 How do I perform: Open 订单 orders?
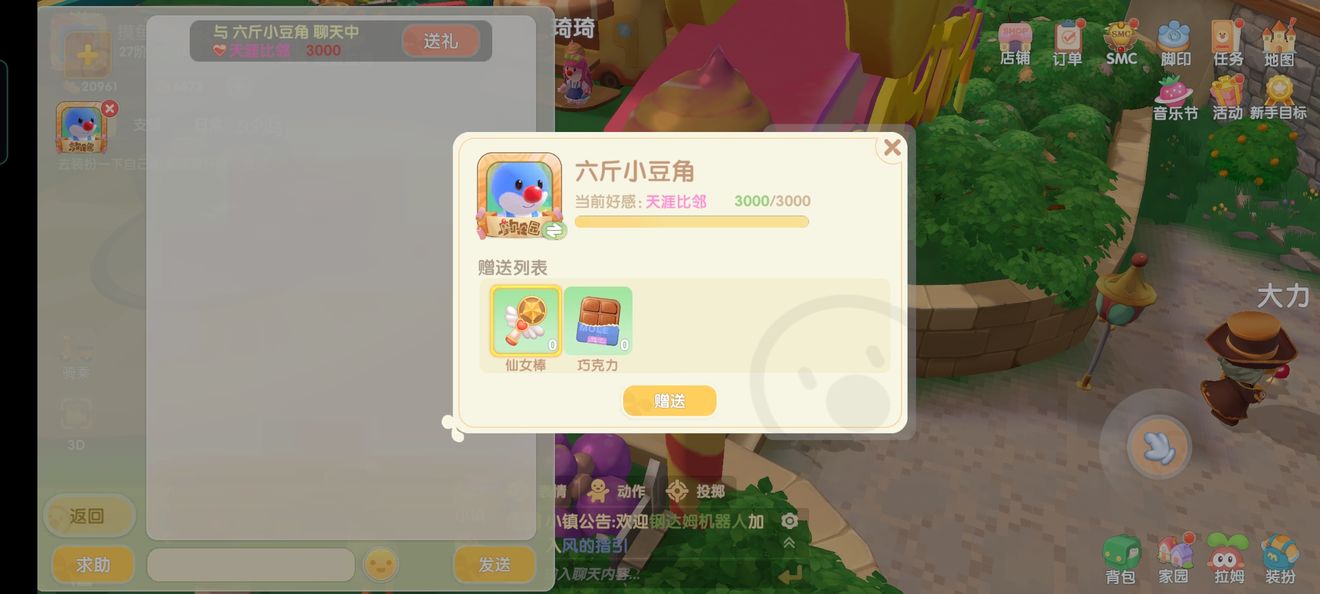[x=1067, y=44]
